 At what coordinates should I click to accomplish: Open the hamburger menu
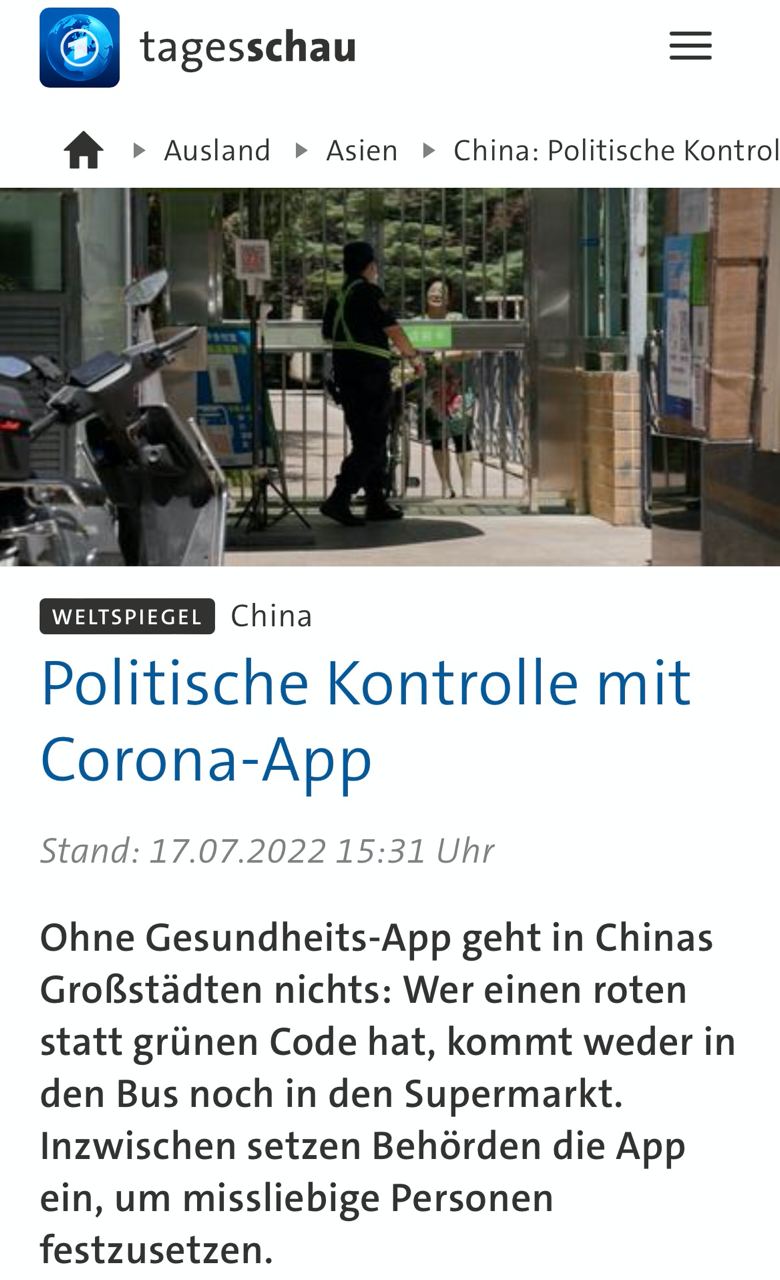pyautogui.click(x=690, y=46)
